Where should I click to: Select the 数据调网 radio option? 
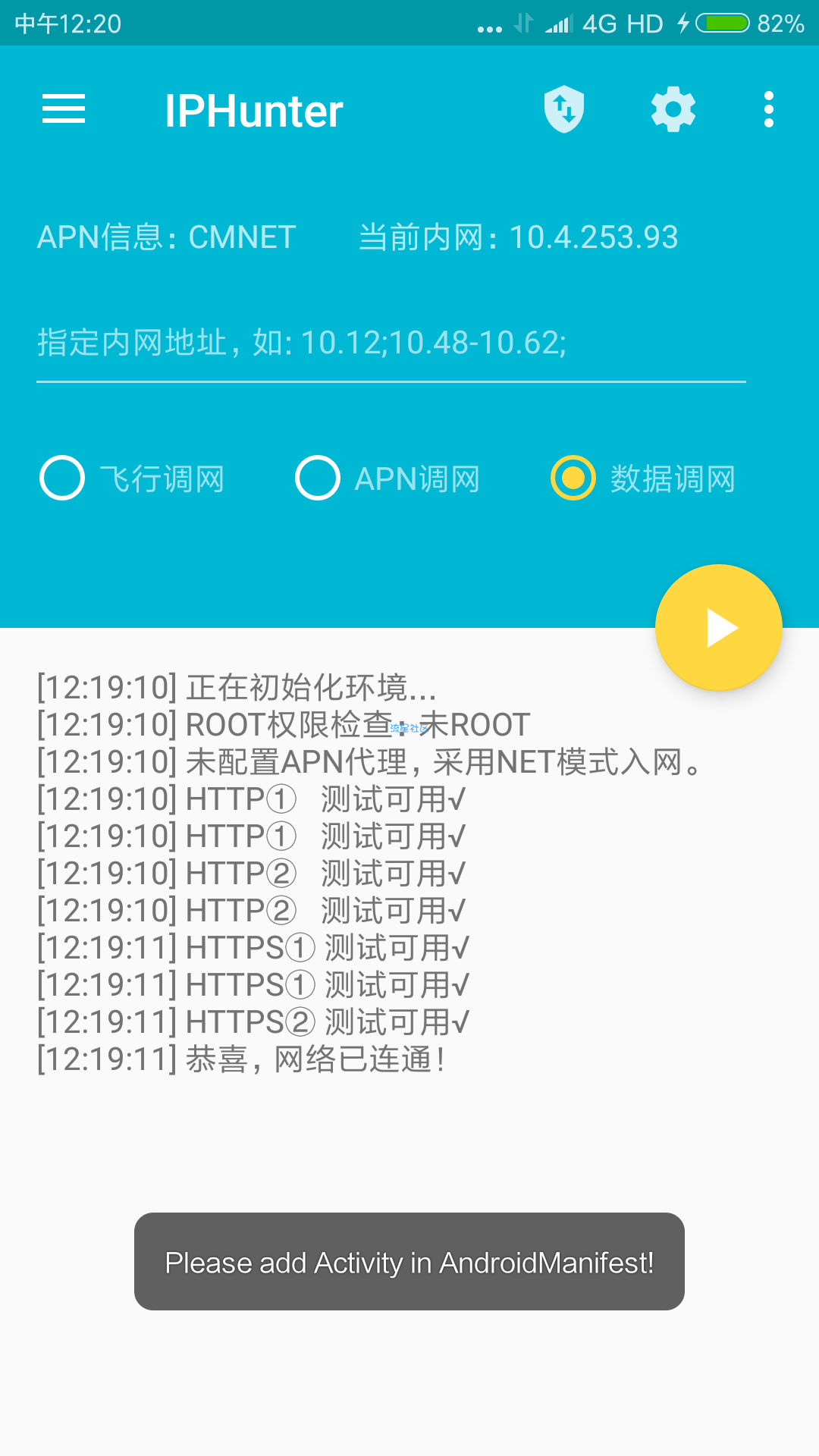[x=573, y=478]
